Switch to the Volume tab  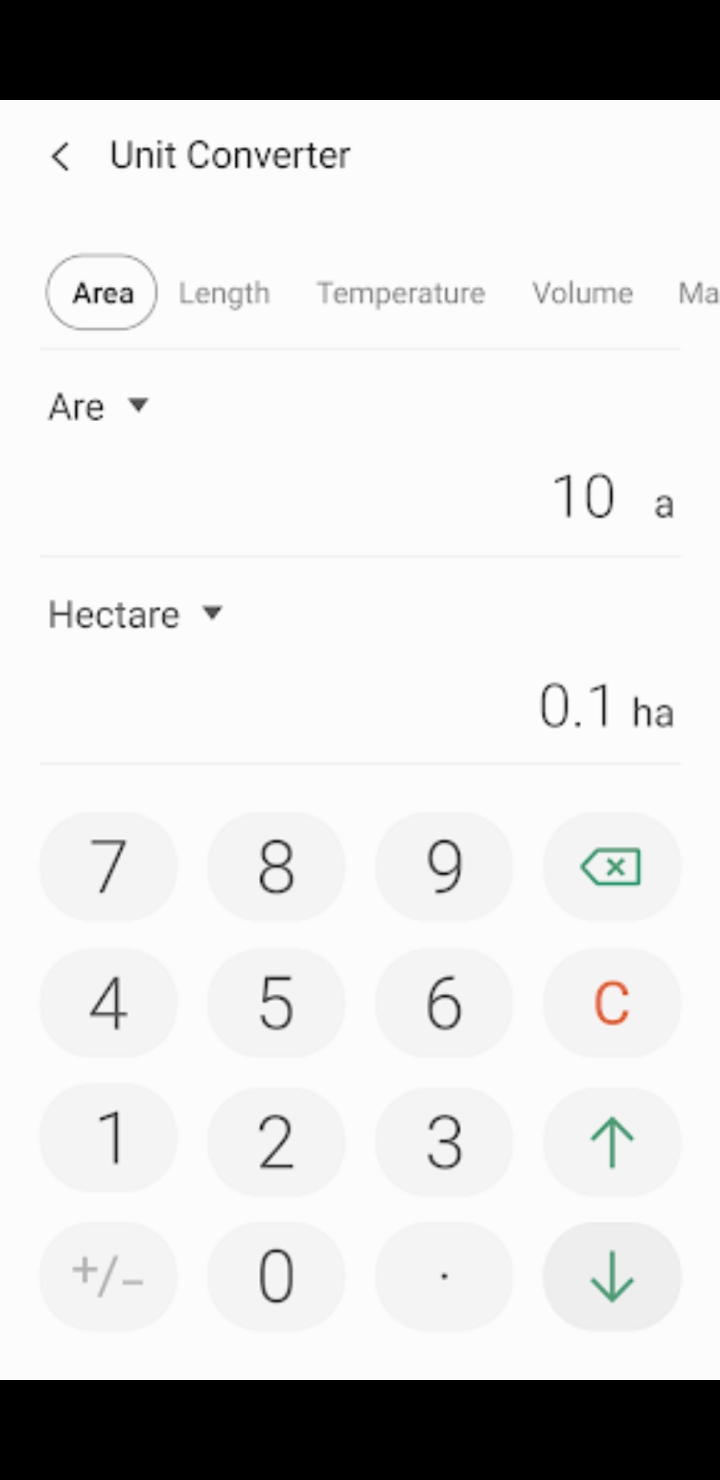(582, 293)
